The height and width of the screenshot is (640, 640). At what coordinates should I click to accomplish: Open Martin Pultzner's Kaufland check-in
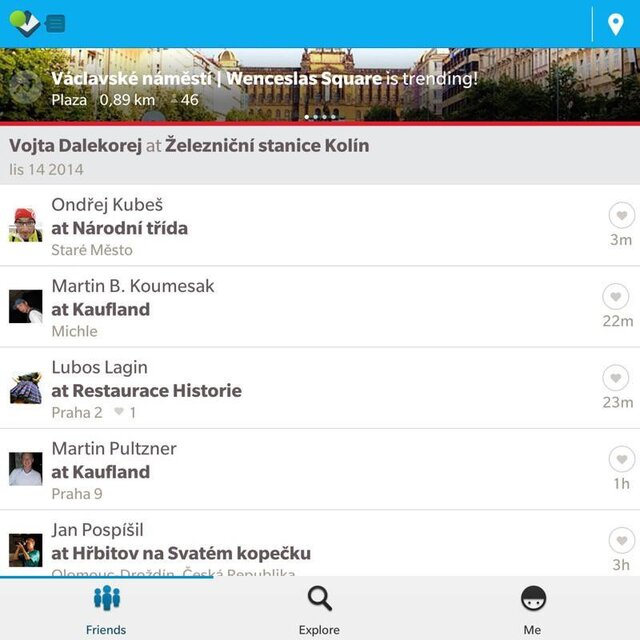click(x=300, y=470)
